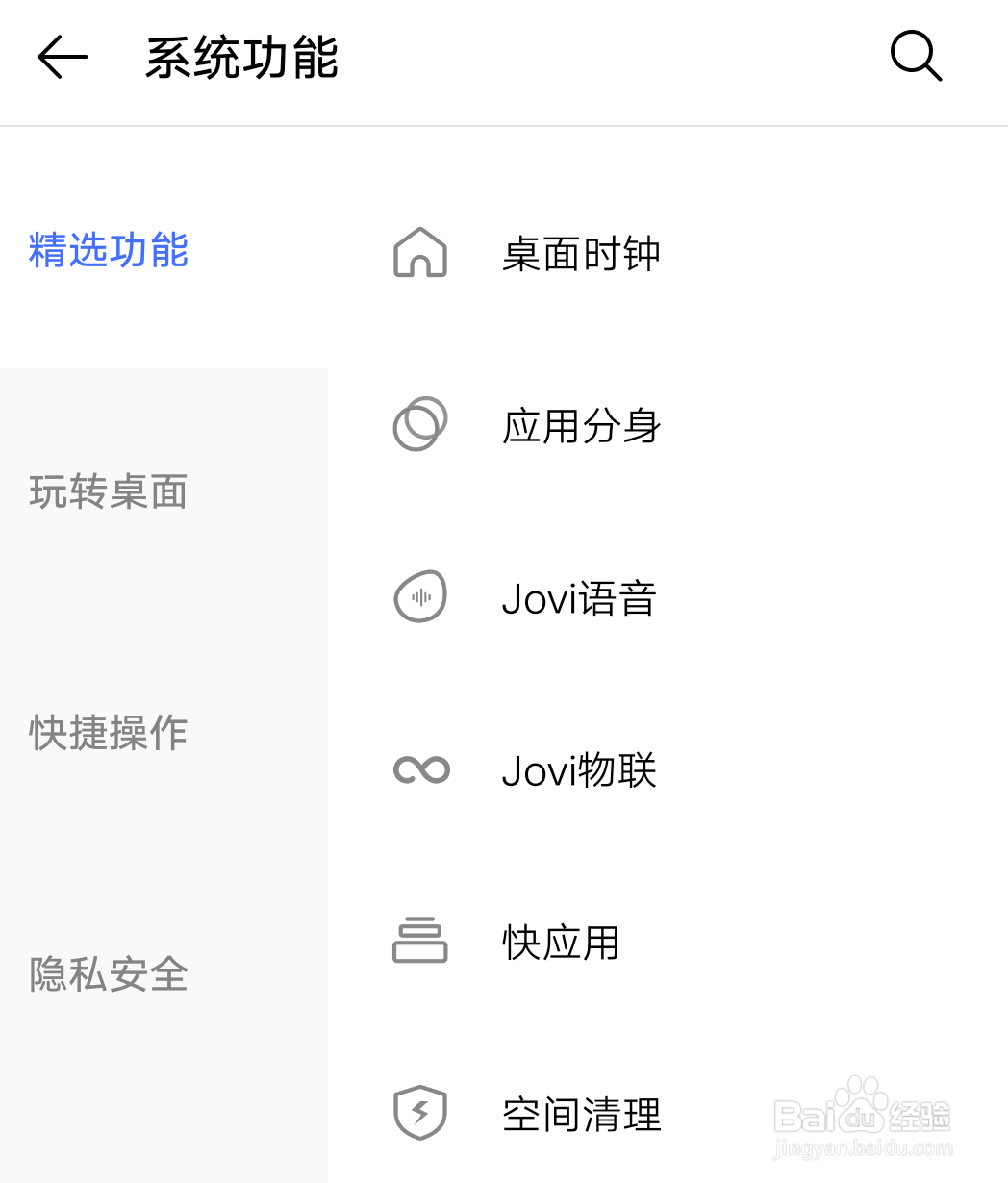Open the 快应用 feature page
Screen dimensions: 1008x1183
point(561,943)
